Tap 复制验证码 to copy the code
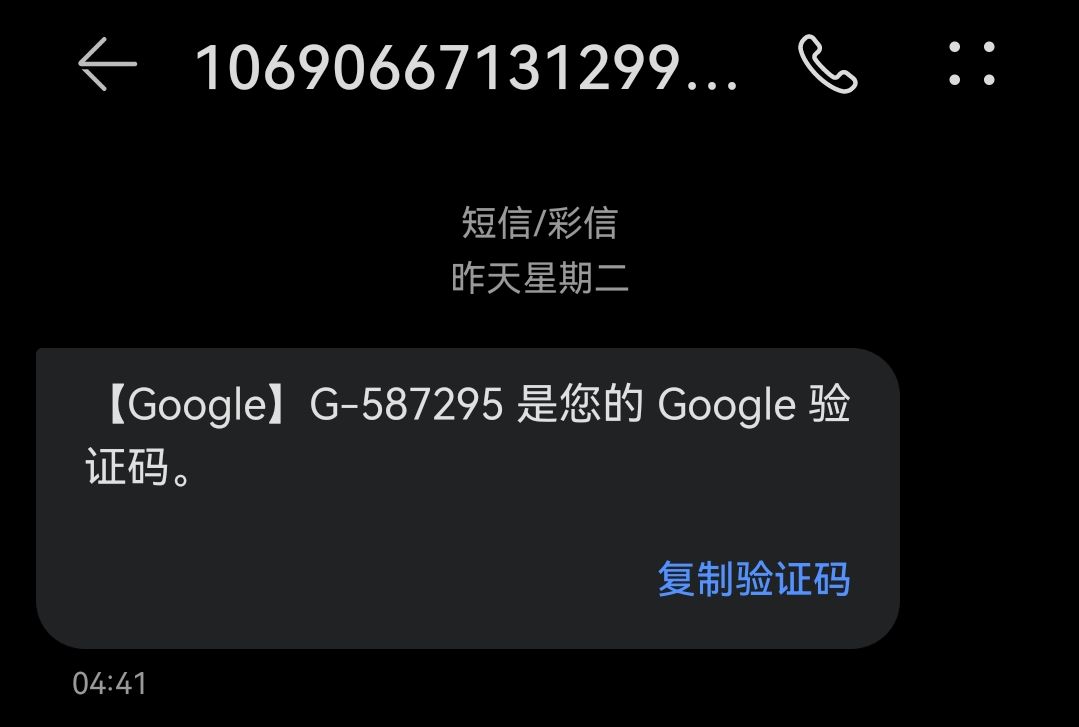The image size is (1079, 727). 753,579
